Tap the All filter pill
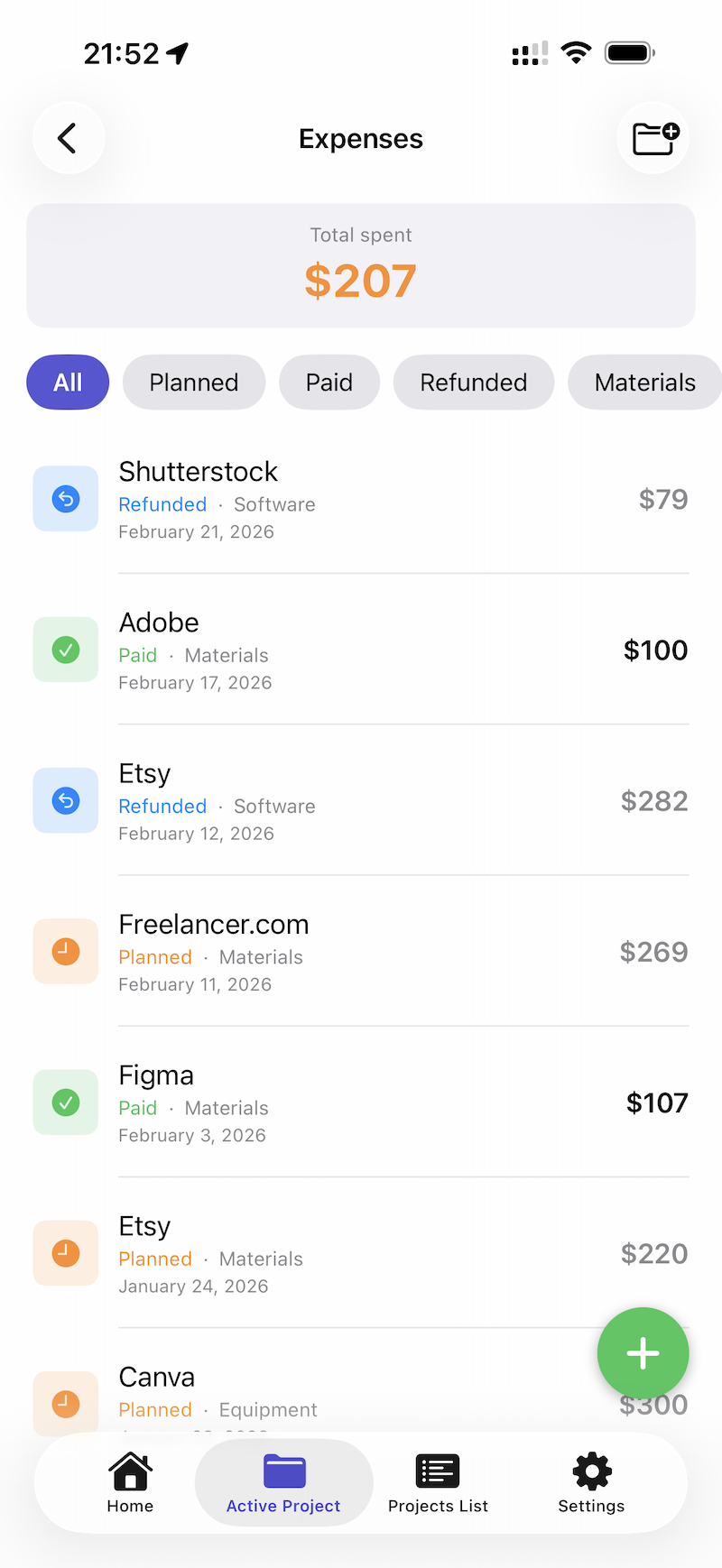Viewport: 722px width, 1568px height. pyautogui.click(x=68, y=382)
